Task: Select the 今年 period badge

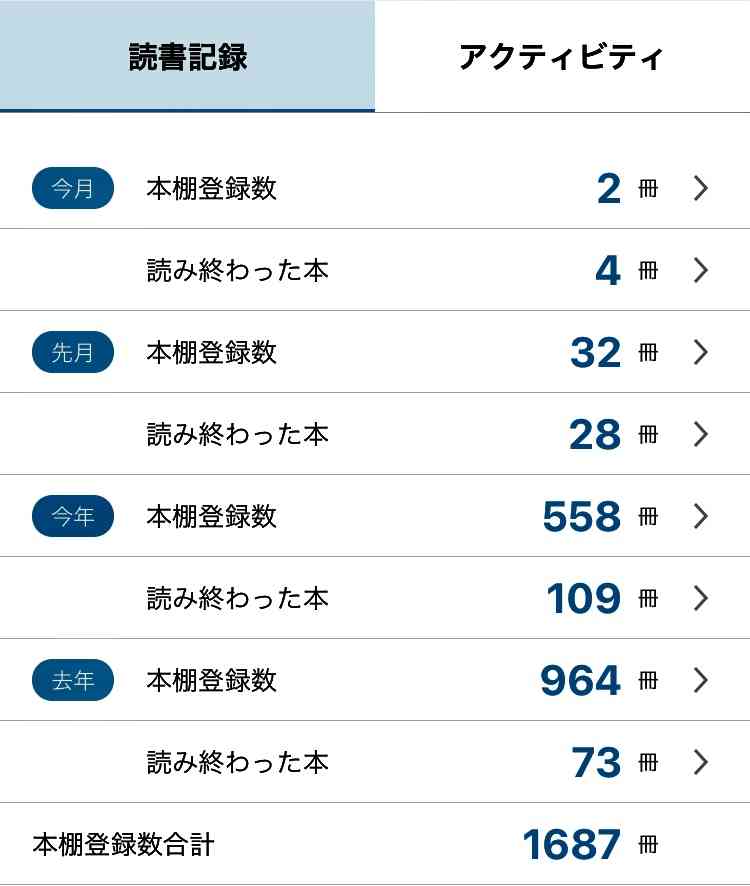Action: click(x=72, y=516)
